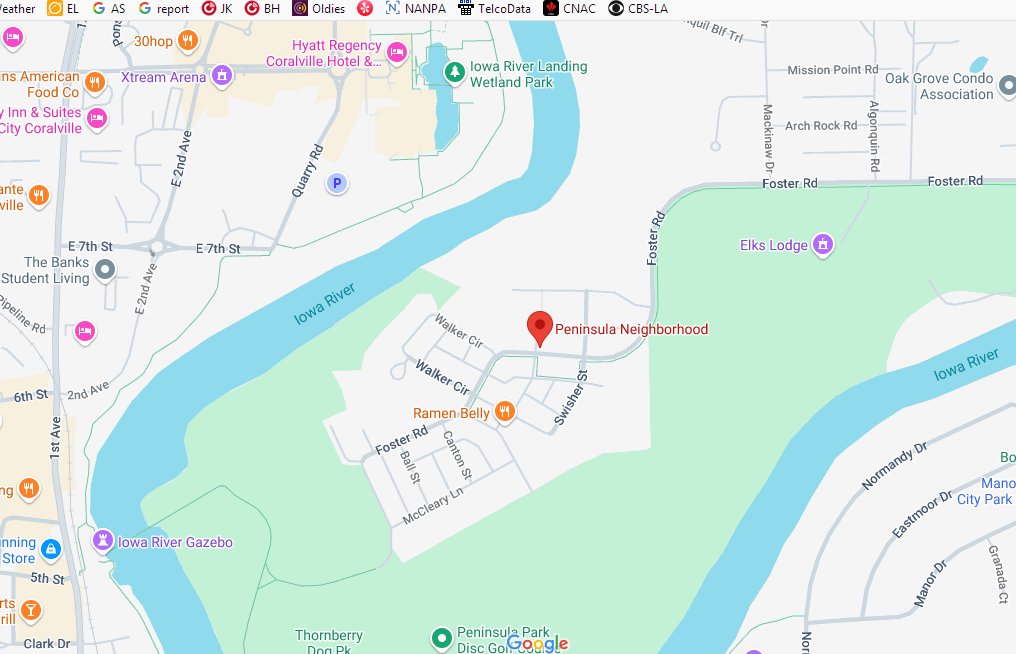Open the BH bookmark

pos(262,8)
